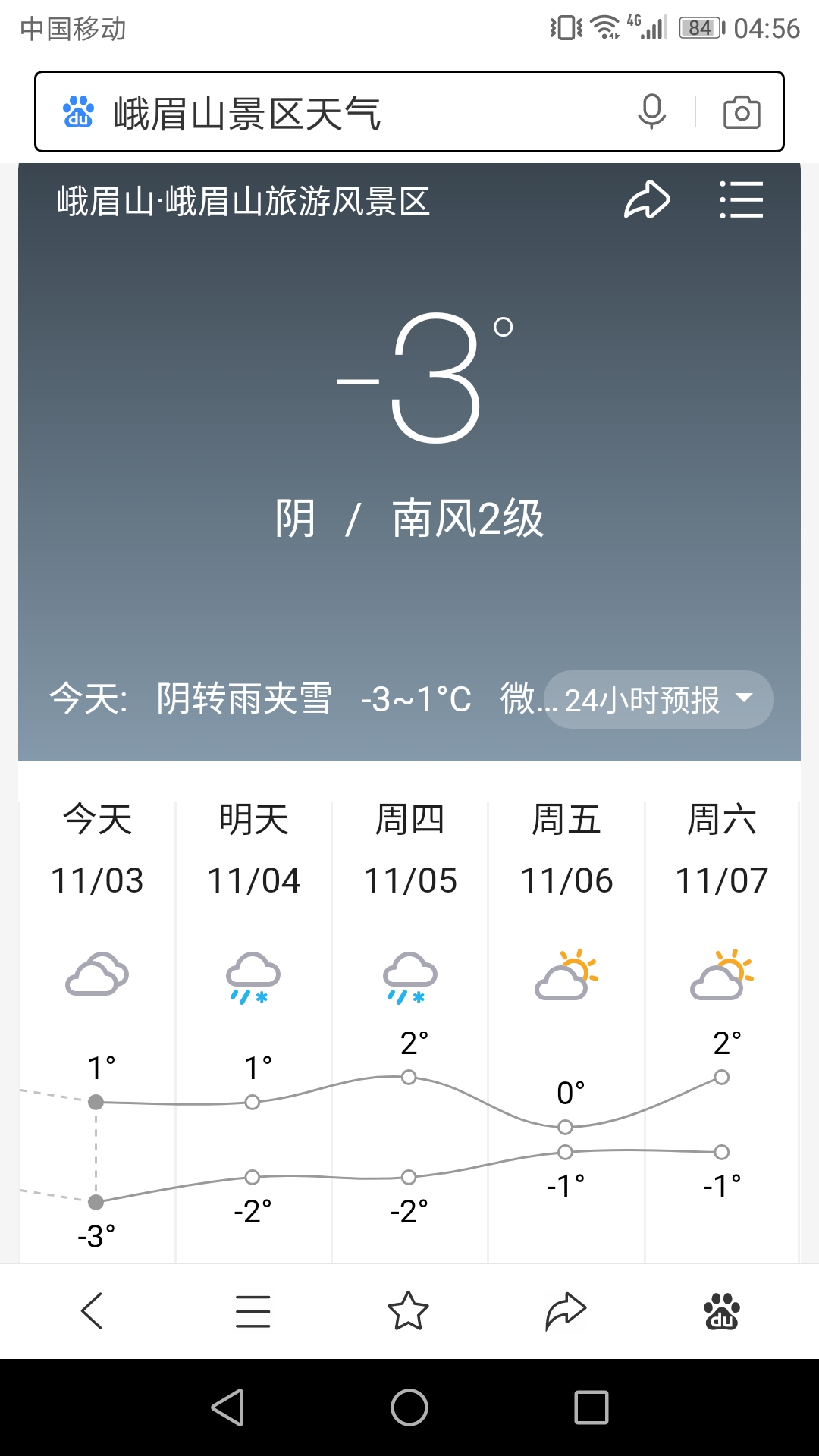Open camera image search

[741, 112]
